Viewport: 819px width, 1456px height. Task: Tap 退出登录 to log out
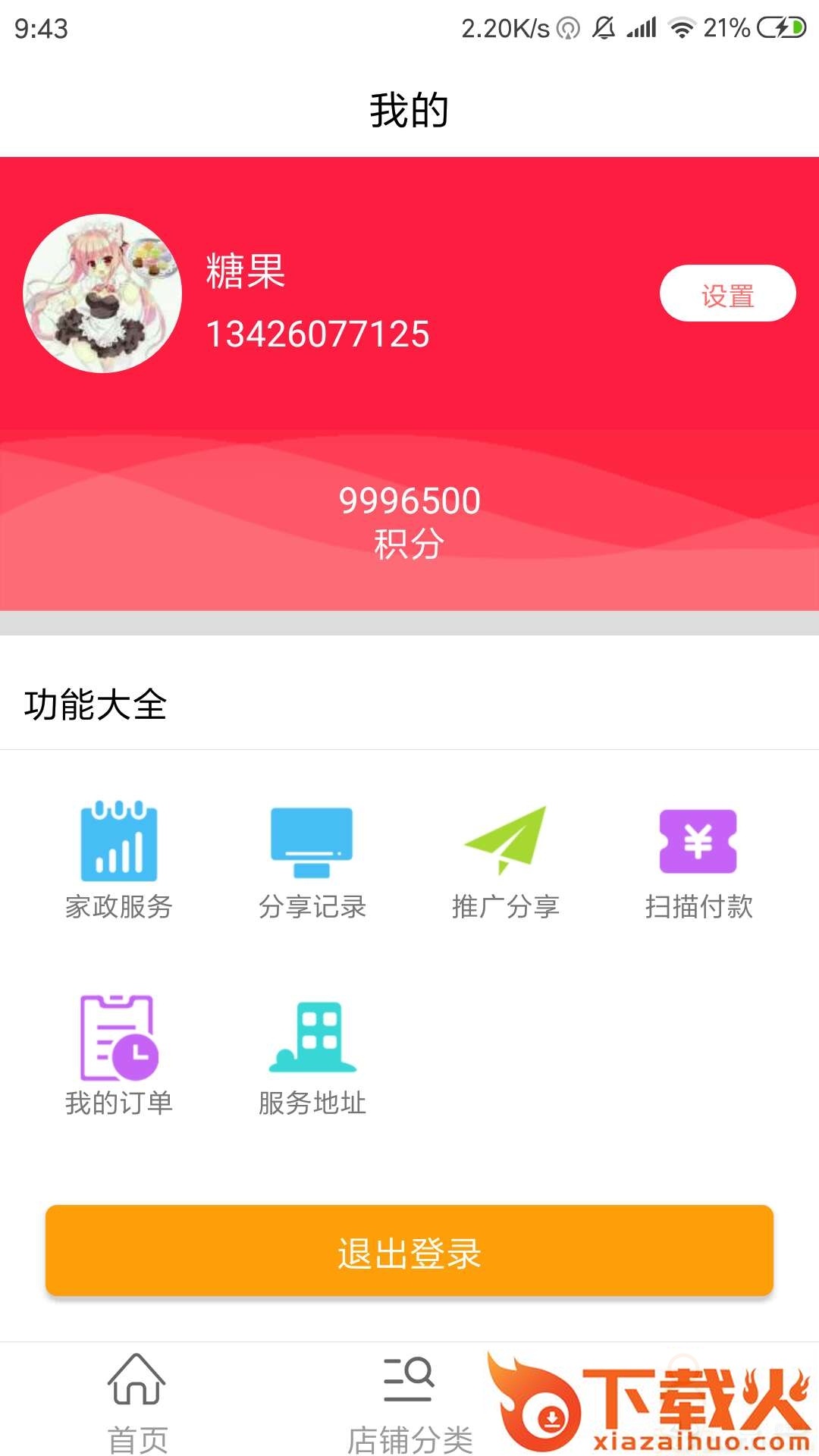pyautogui.click(x=409, y=1250)
